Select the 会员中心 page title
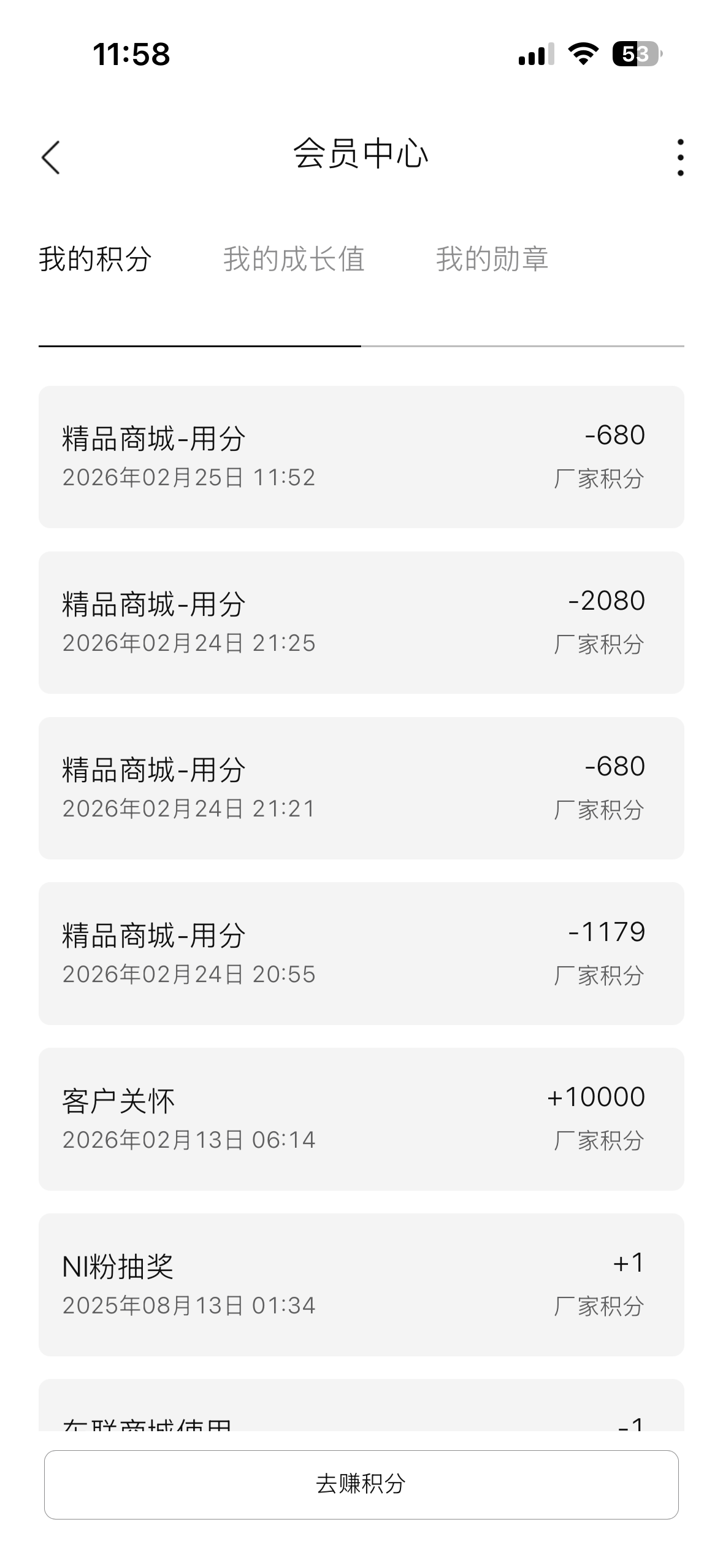This screenshot has width=723, height=1568. click(361, 155)
